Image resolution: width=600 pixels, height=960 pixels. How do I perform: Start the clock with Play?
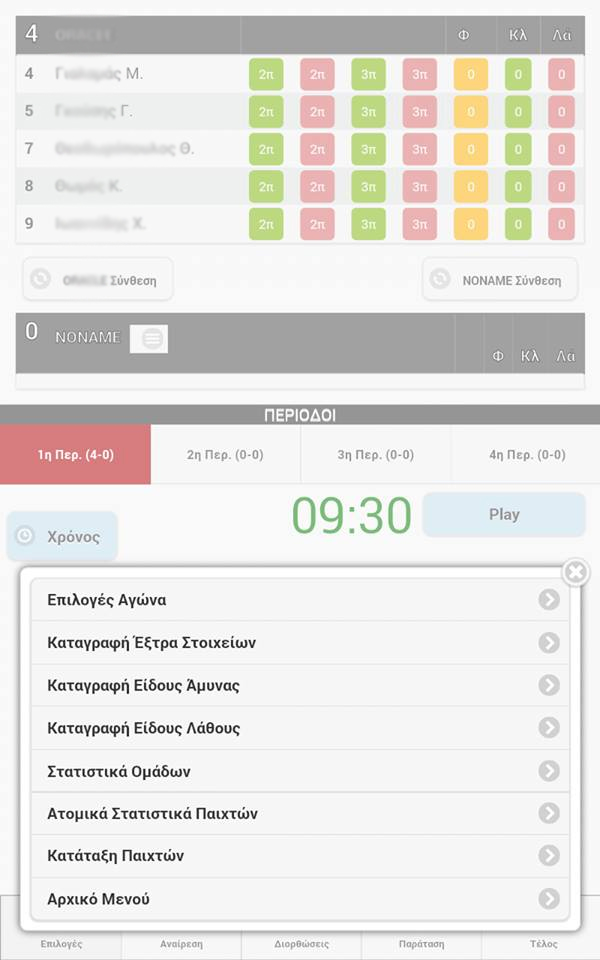coord(503,515)
